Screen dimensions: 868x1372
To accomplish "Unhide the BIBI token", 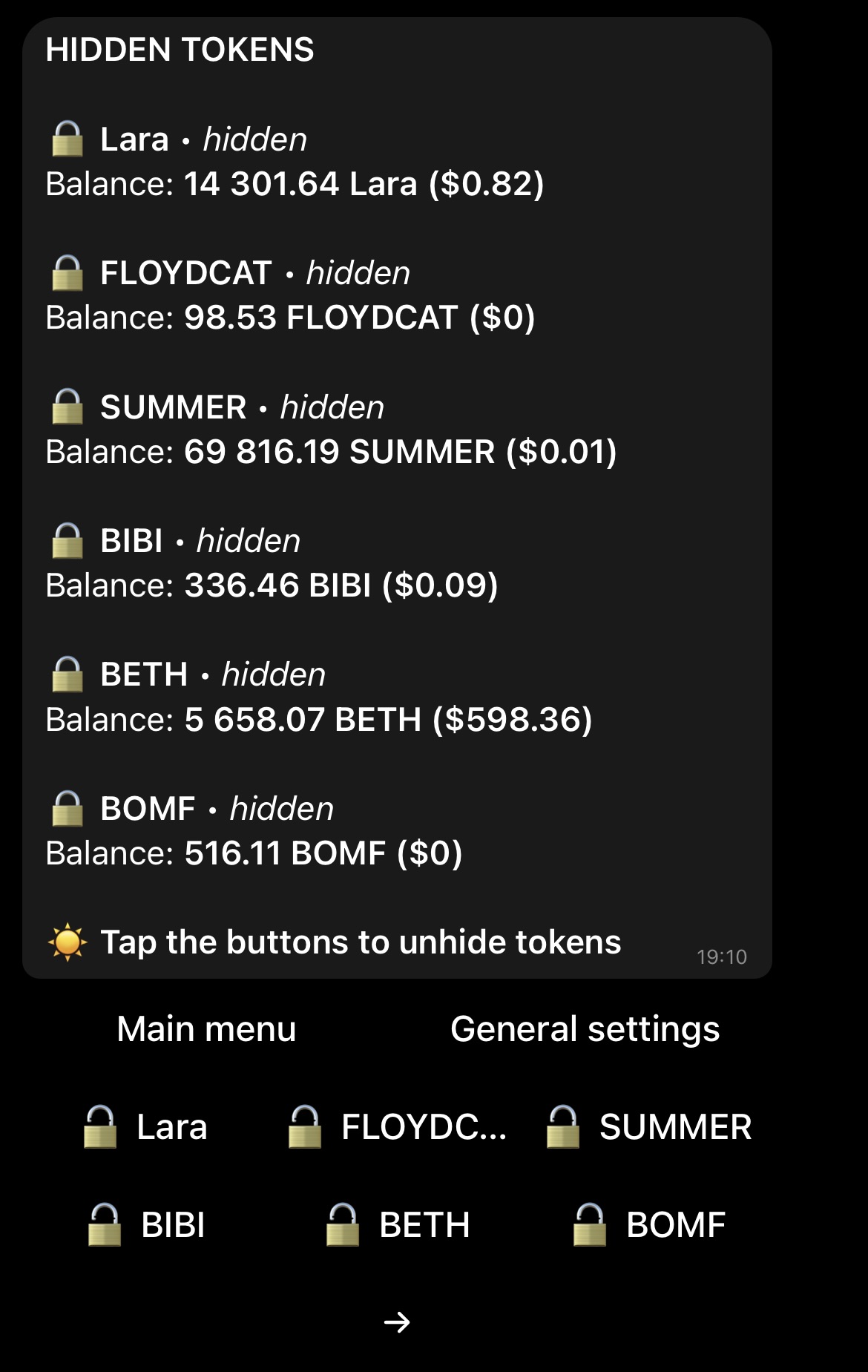I will (146, 1224).
